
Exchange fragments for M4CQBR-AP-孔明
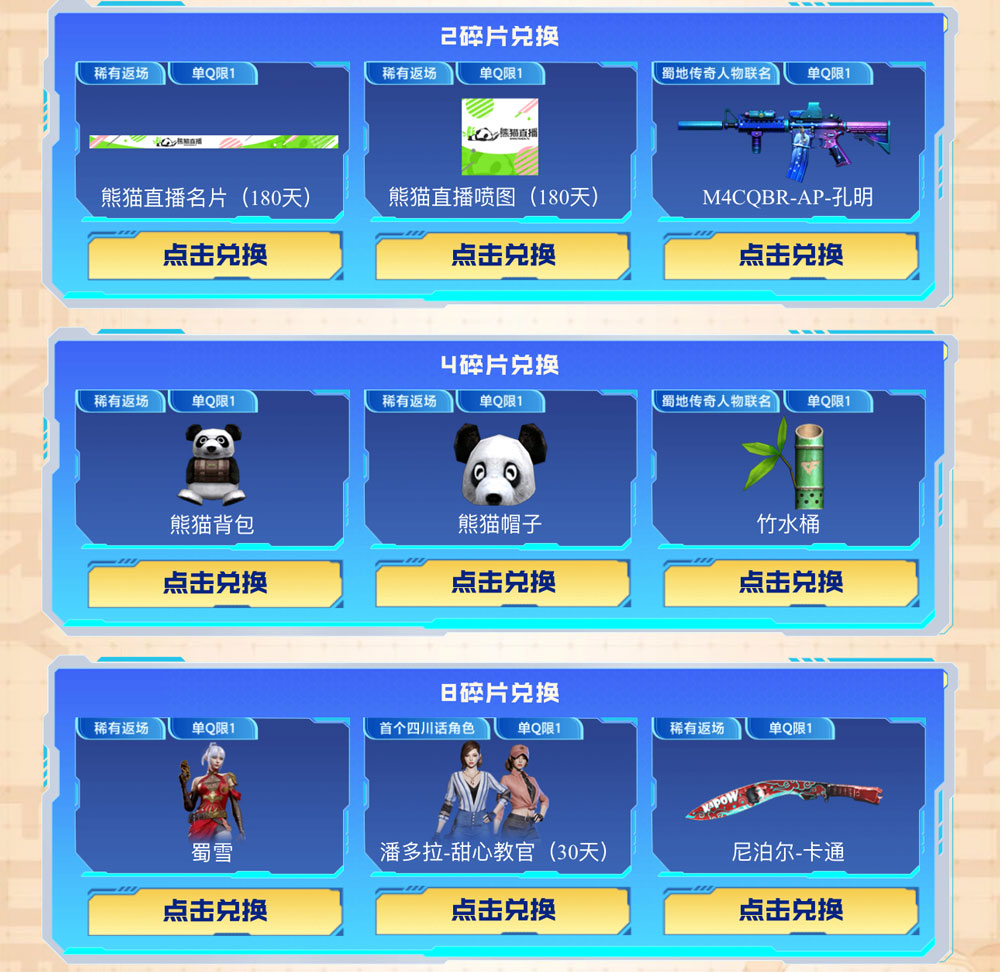click(790, 255)
